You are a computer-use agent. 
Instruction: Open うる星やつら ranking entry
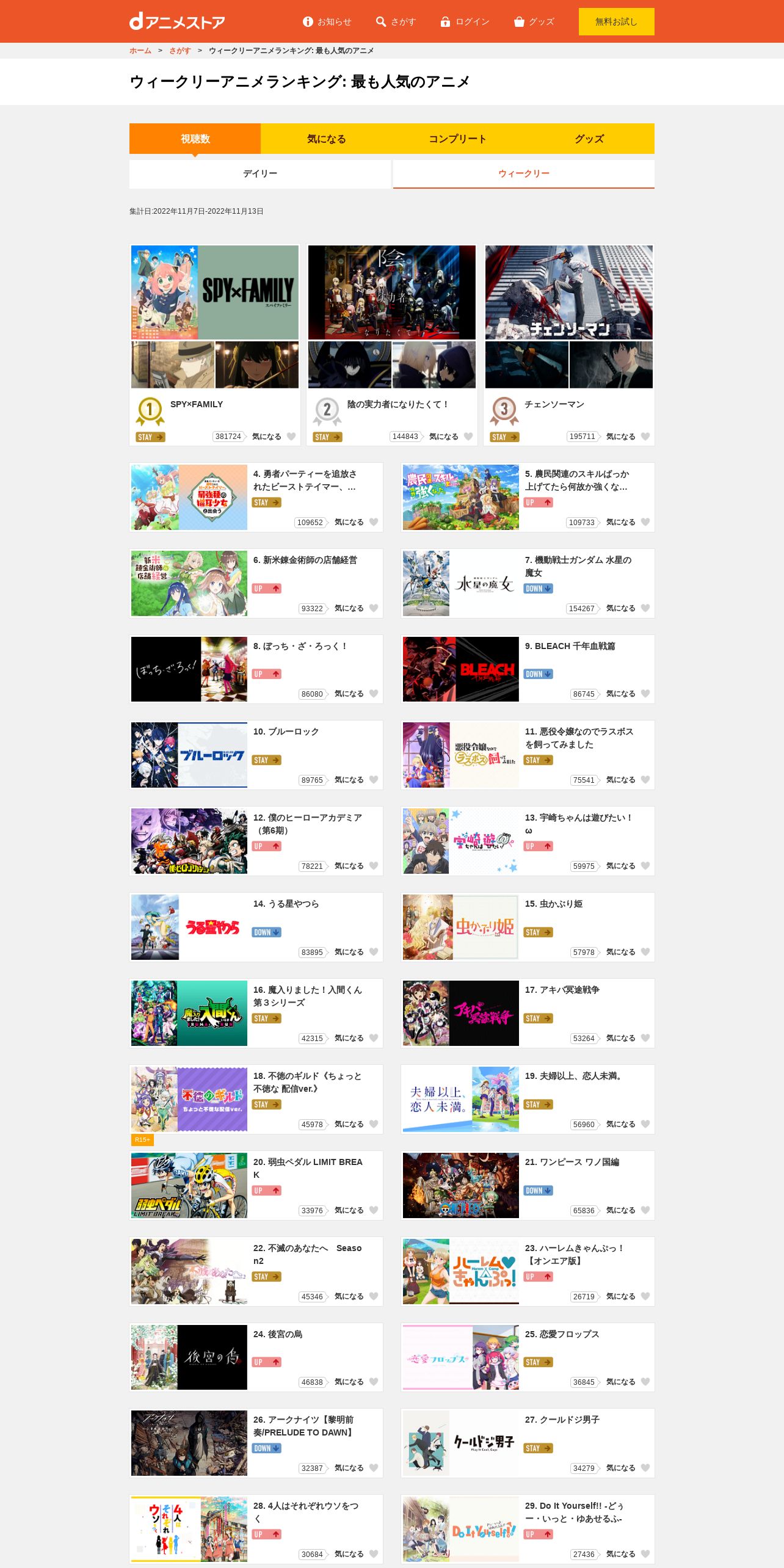pos(286,904)
